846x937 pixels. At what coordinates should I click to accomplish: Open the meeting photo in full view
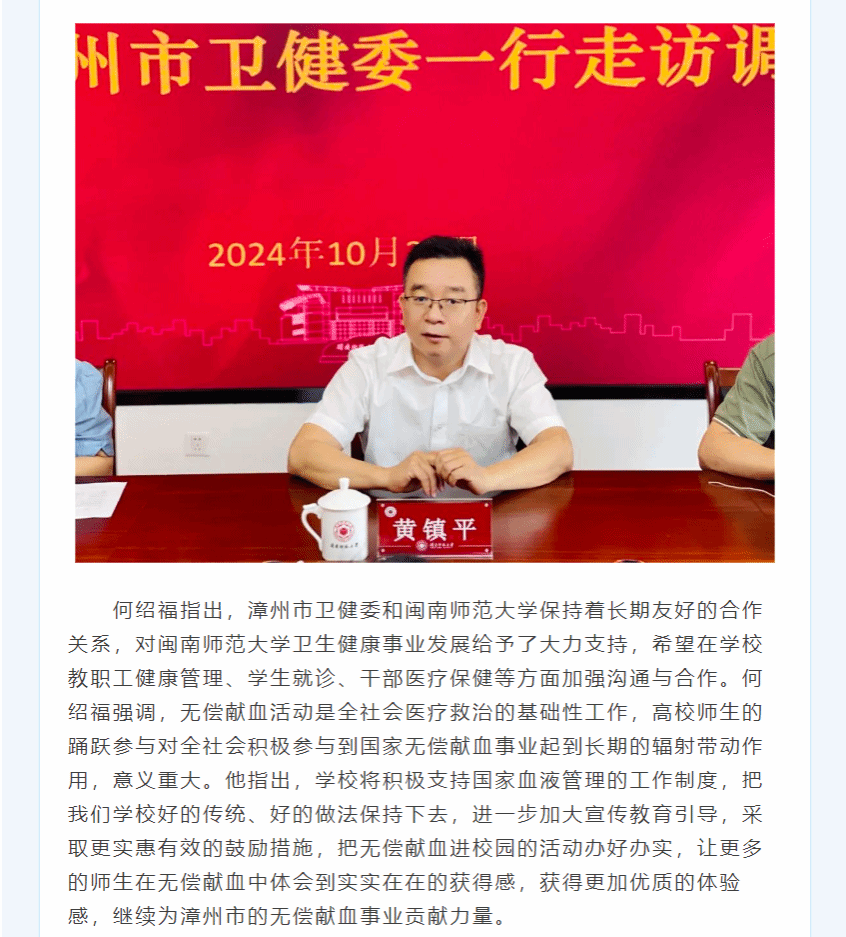pyautogui.click(x=424, y=292)
